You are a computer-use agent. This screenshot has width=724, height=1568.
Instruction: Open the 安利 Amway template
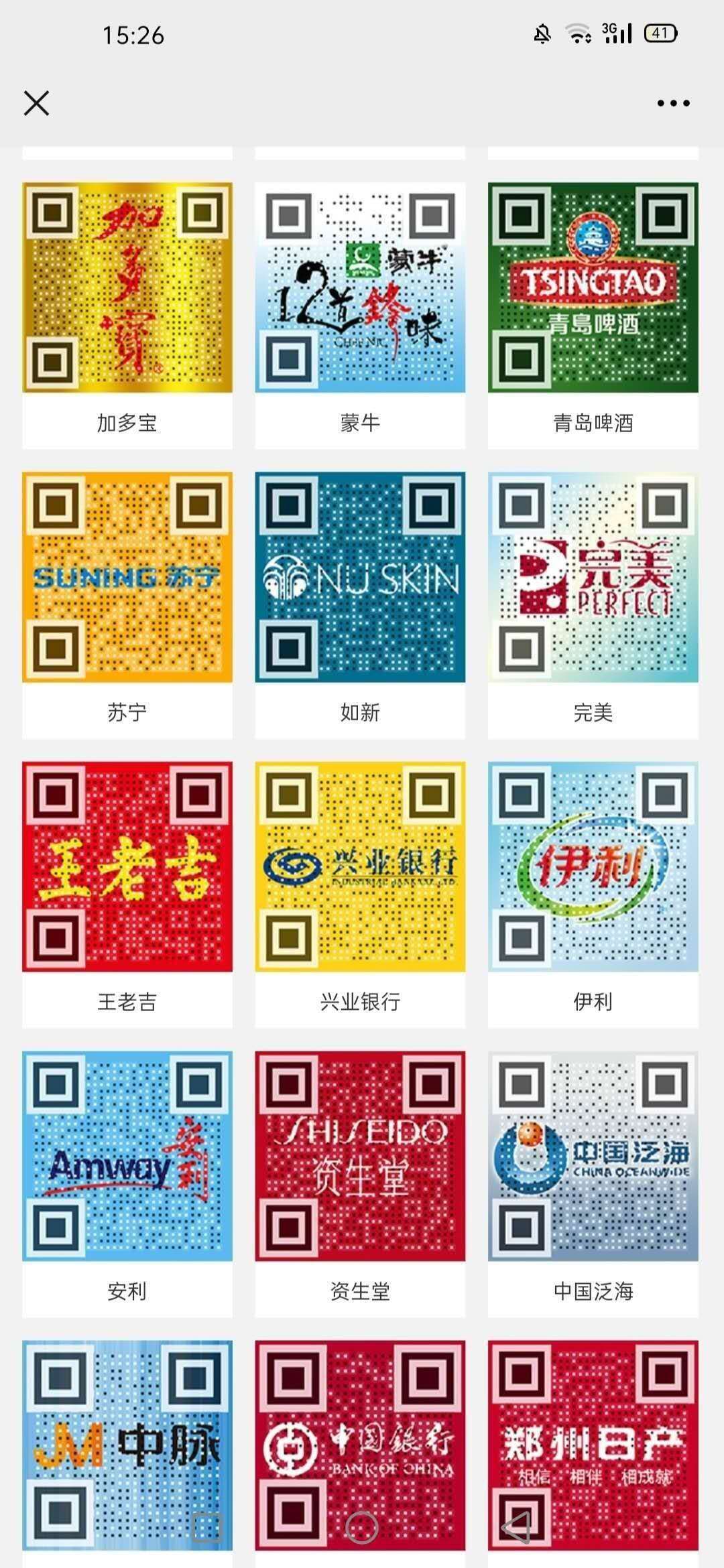click(127, 1157)
